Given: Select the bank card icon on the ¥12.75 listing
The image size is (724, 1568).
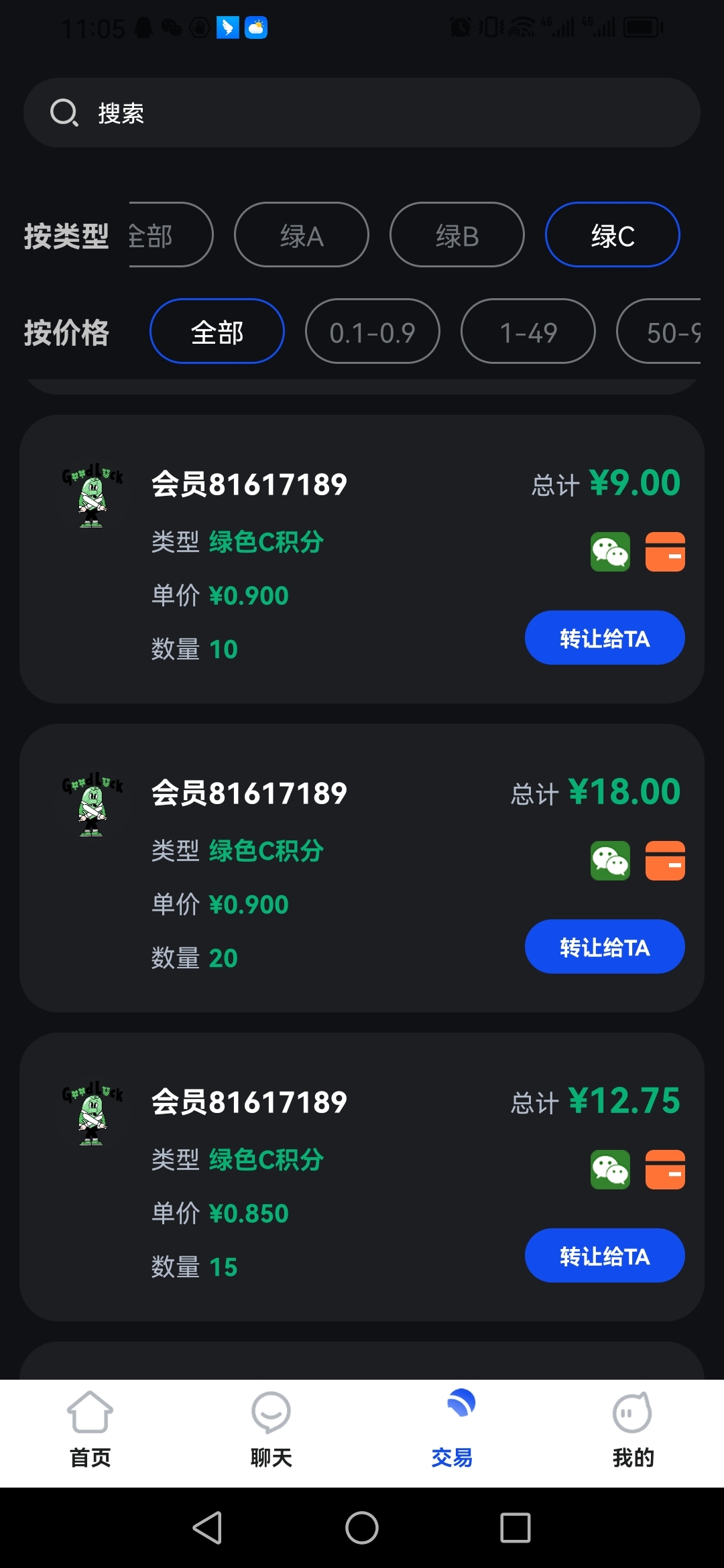Looking at the screenshot, I should (664, 1171).
